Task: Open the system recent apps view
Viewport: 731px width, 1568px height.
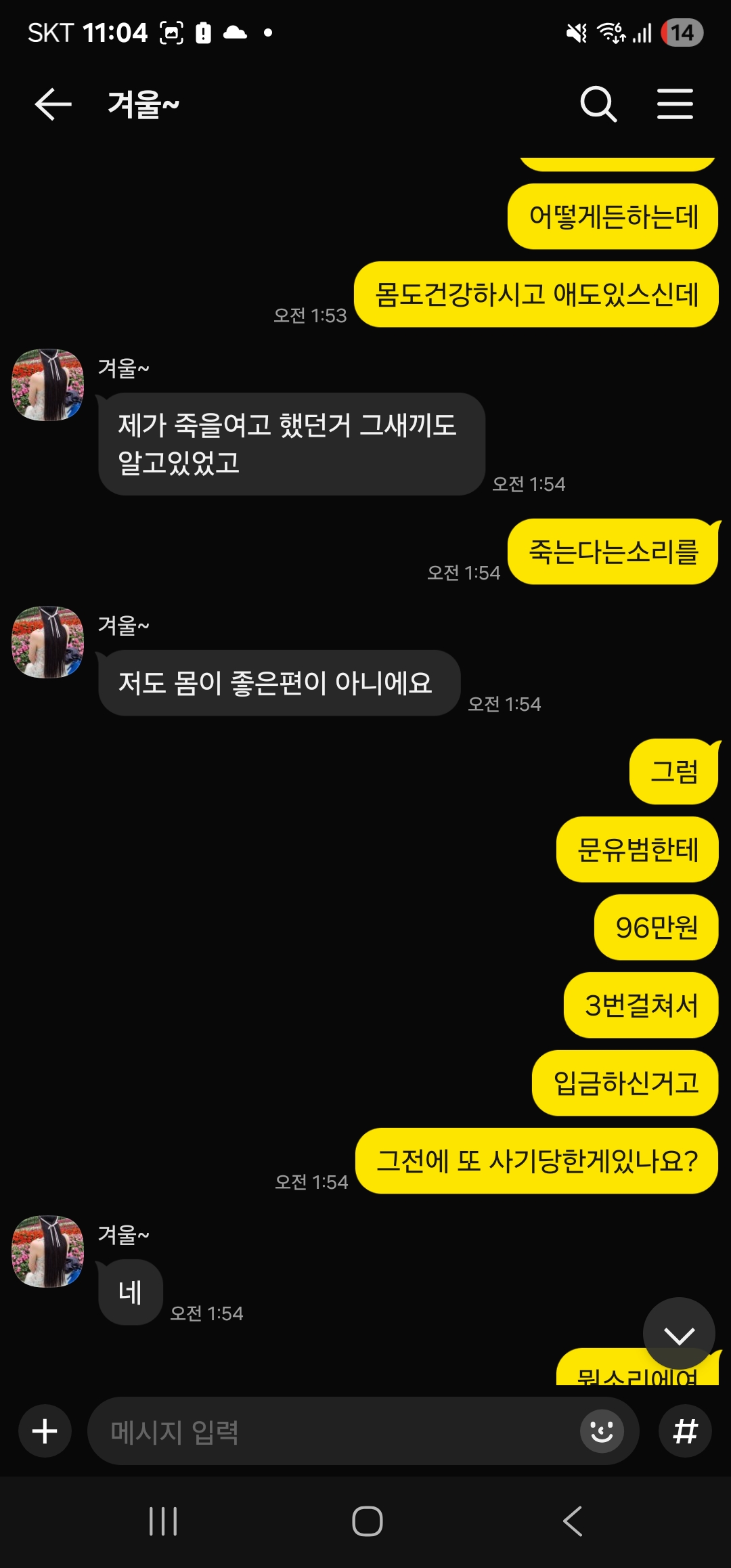Action: 163,1521
